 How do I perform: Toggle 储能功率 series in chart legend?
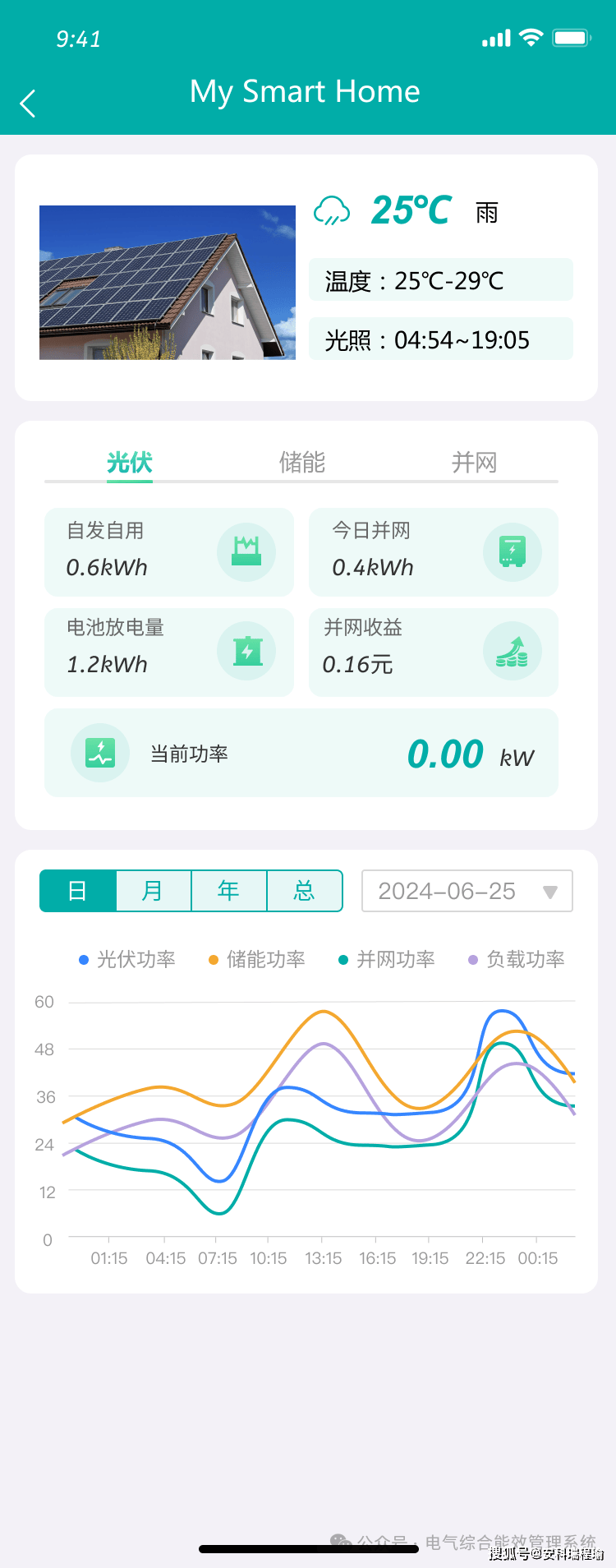[x=257, y=959]
